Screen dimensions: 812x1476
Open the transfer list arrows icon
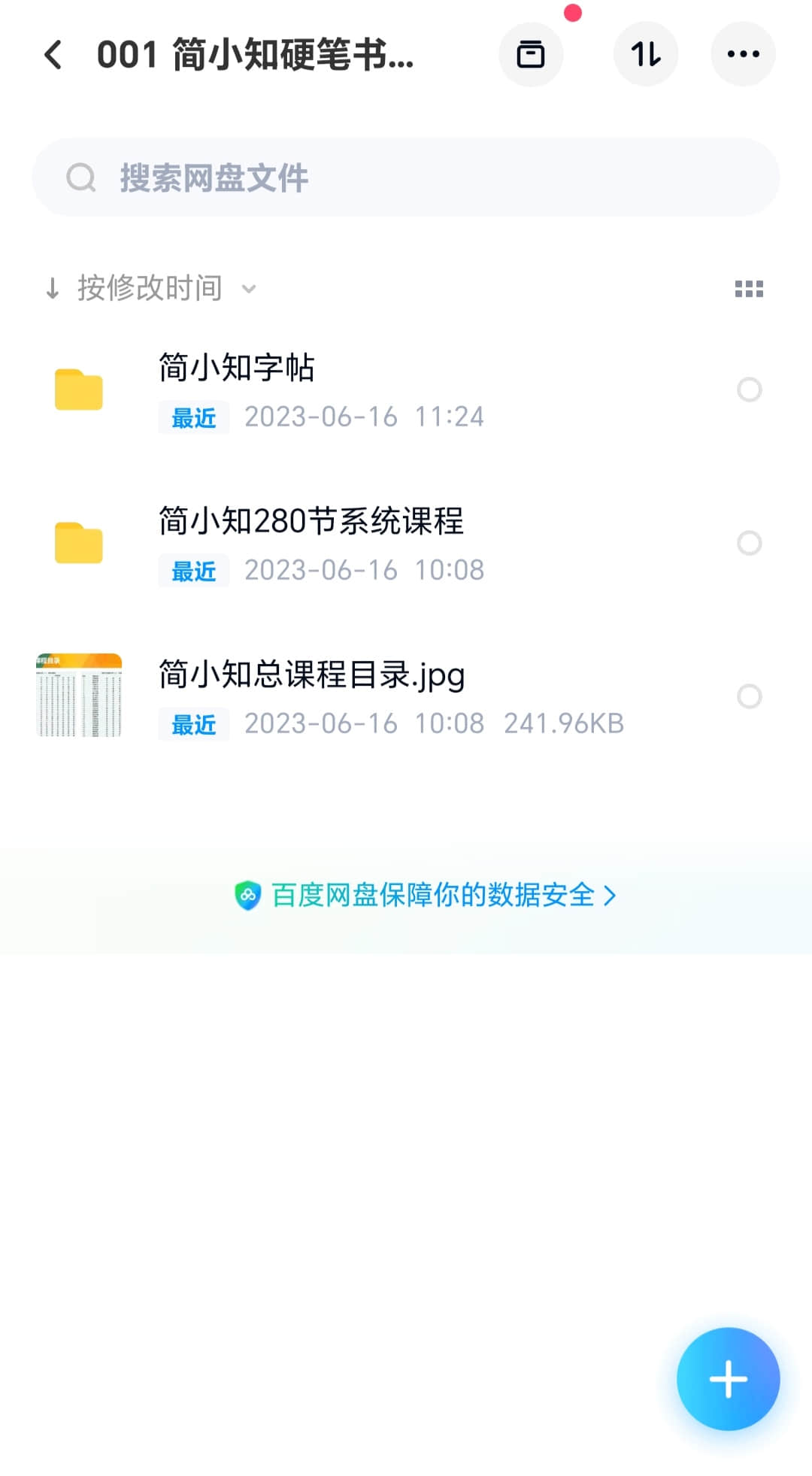[x=646, y=55]
